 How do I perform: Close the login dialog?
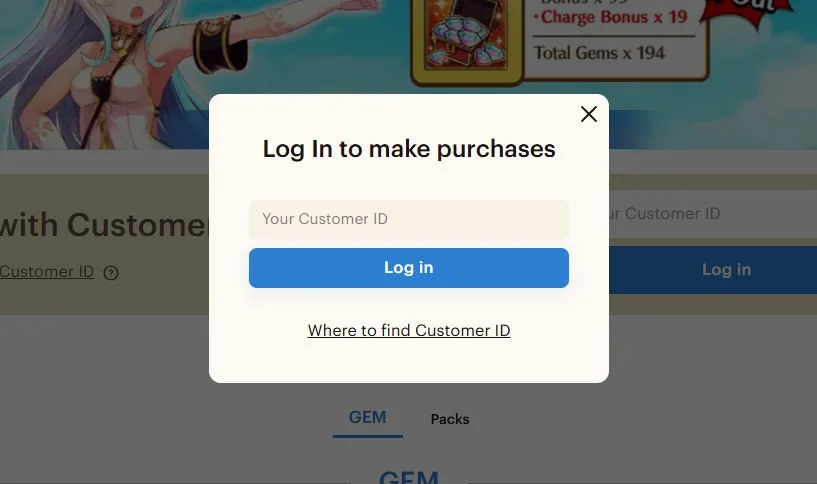click(x=588, y=114)
